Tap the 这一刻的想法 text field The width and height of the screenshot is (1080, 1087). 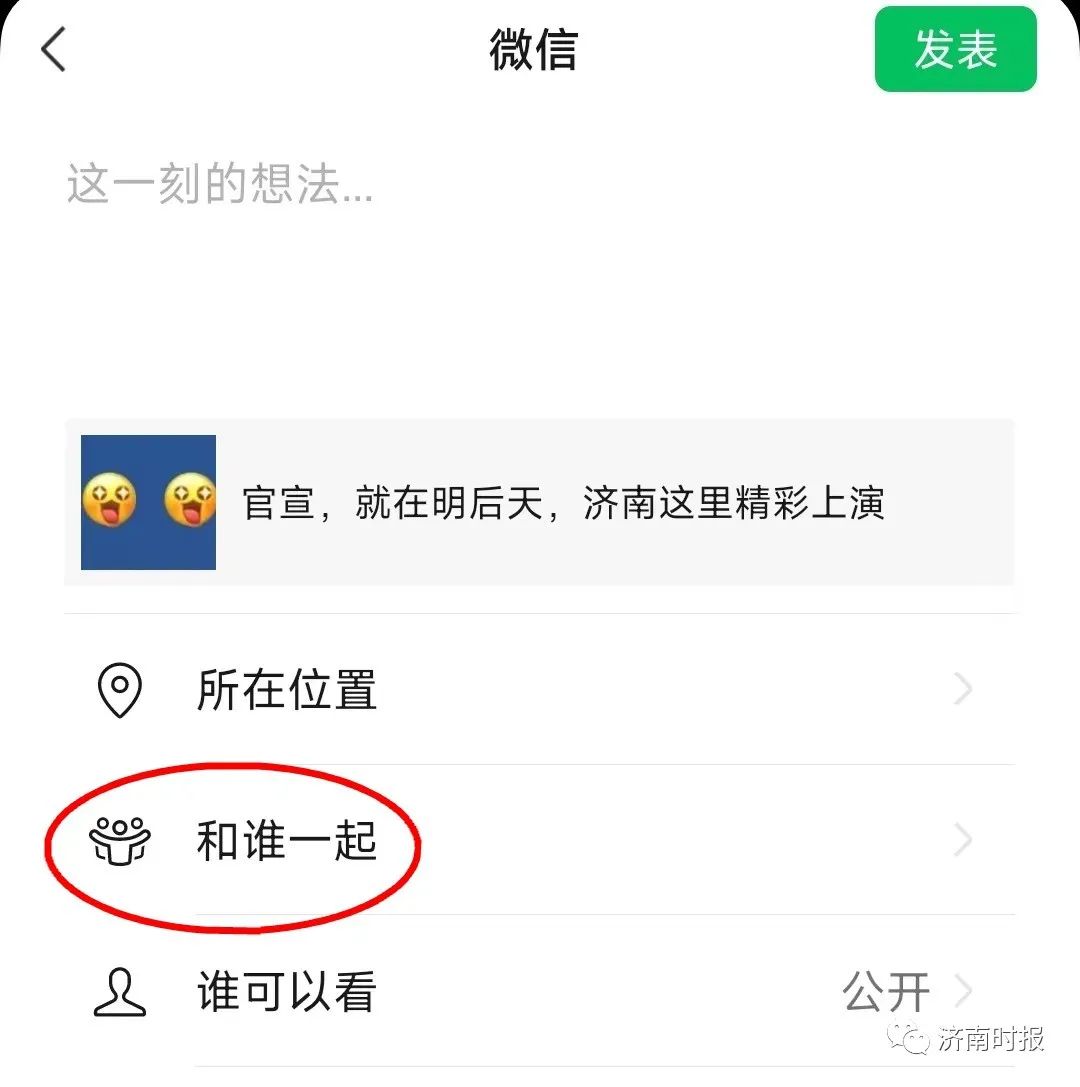pos(220,185)
